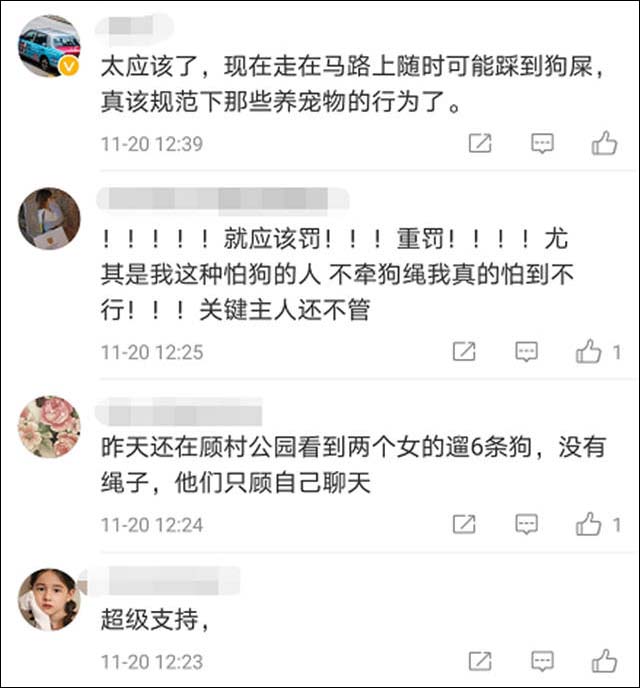This screenshot has width=640, height=688.
Task: View profile of the 12:25 commenter's avatar
Action: [49, 218]
